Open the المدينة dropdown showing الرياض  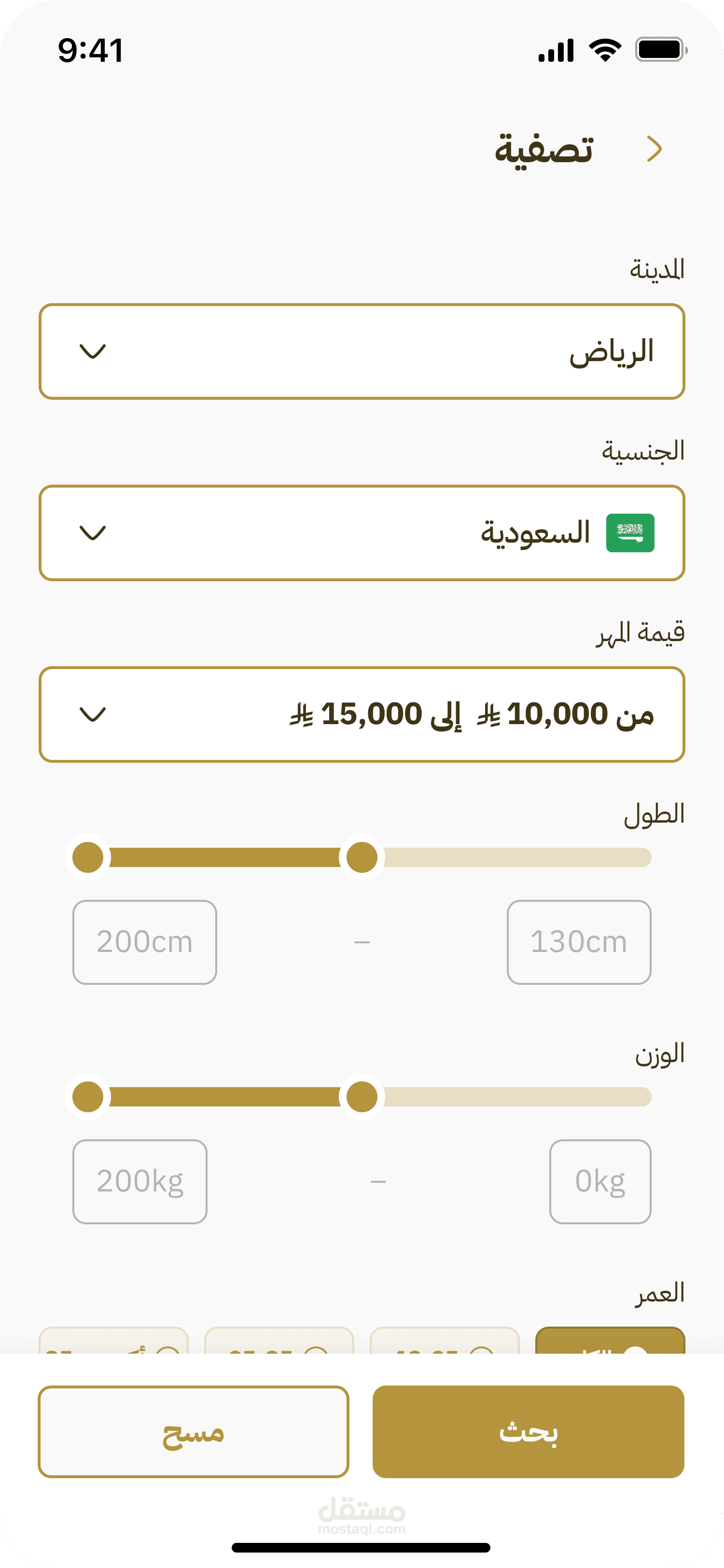tap(362, 351)
